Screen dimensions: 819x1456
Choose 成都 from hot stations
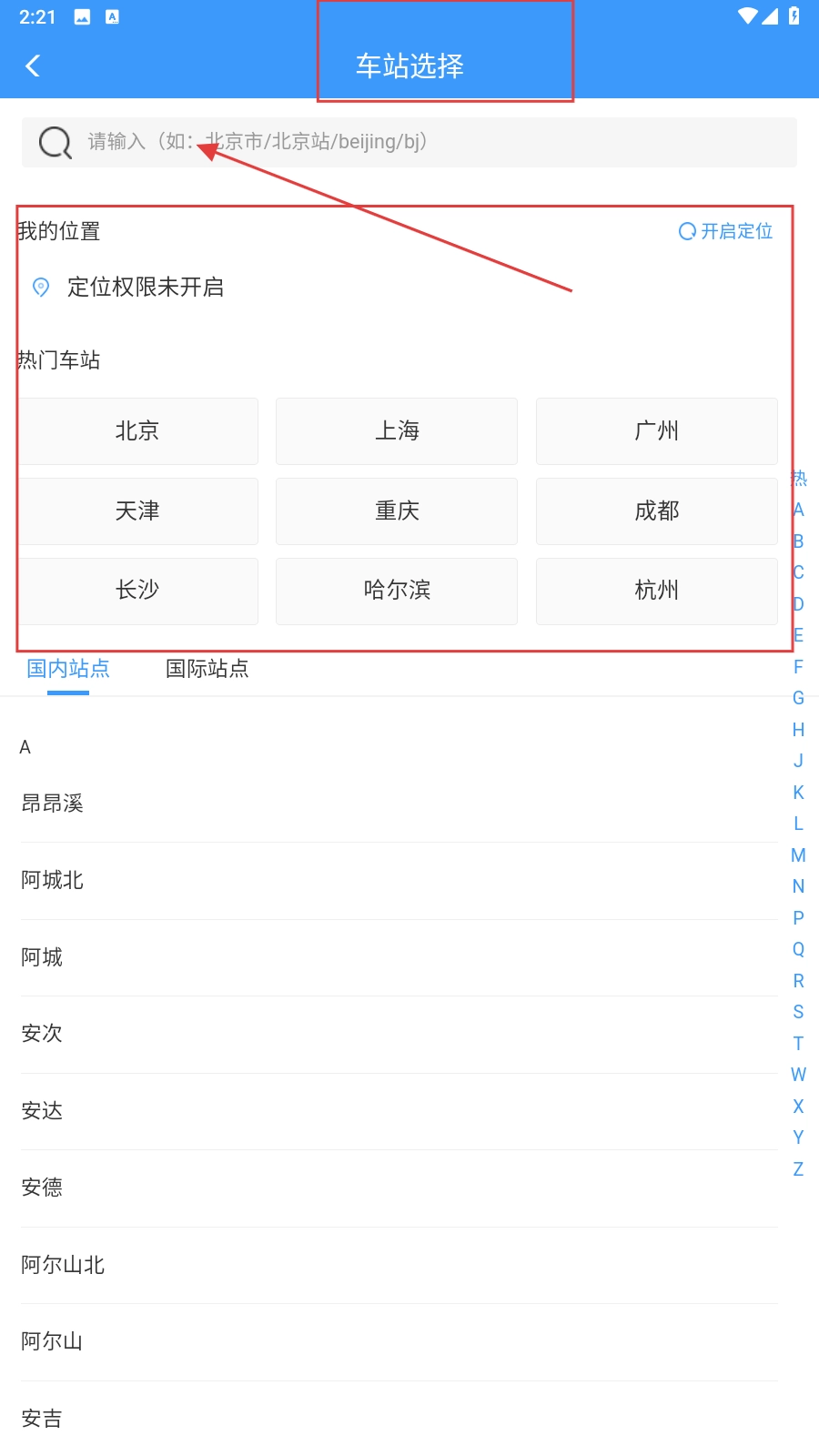coord(656,511)
